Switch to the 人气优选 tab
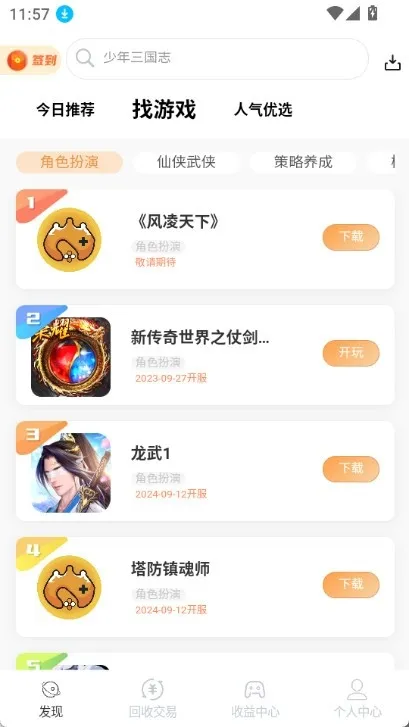The image size is (409, 727). [263, 110]
